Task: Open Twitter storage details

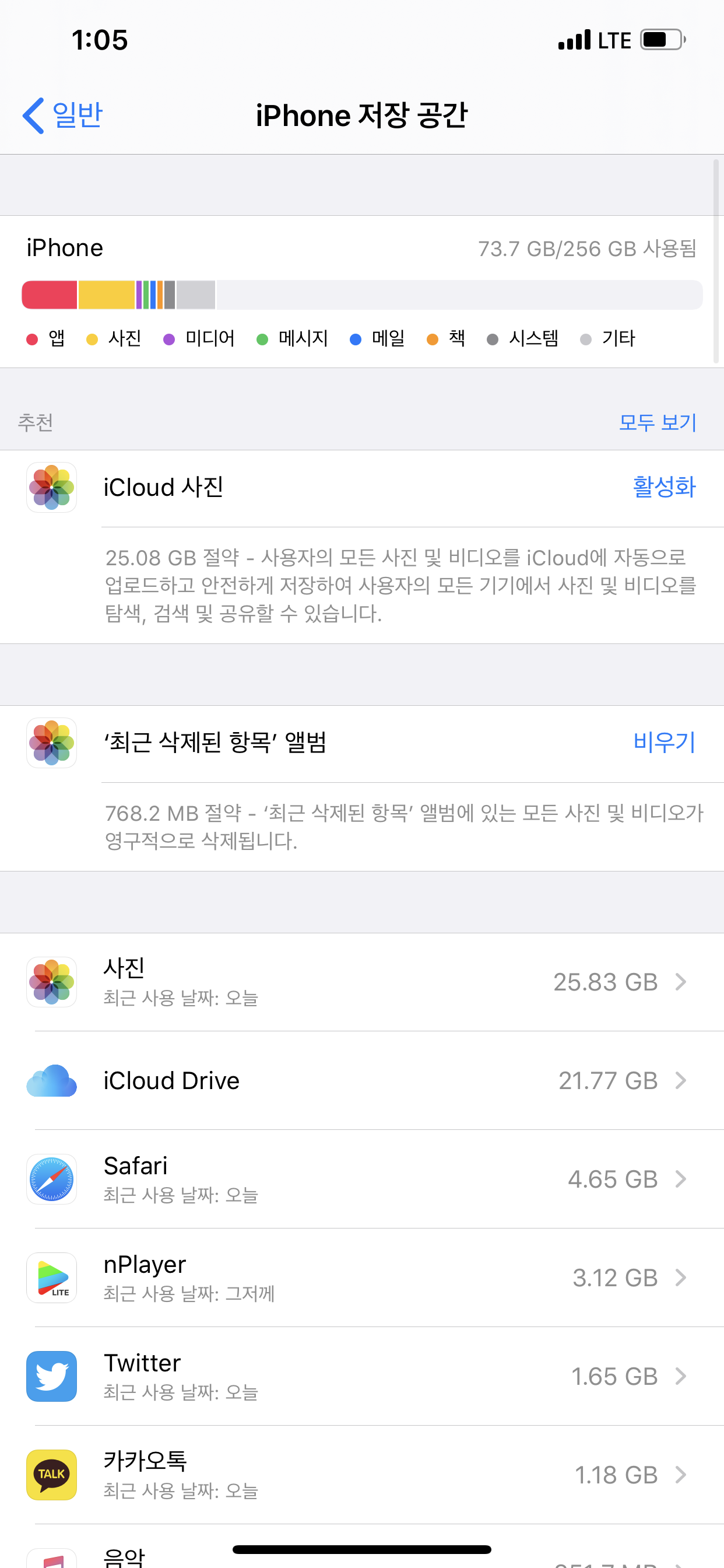Action: point(362,1376)
